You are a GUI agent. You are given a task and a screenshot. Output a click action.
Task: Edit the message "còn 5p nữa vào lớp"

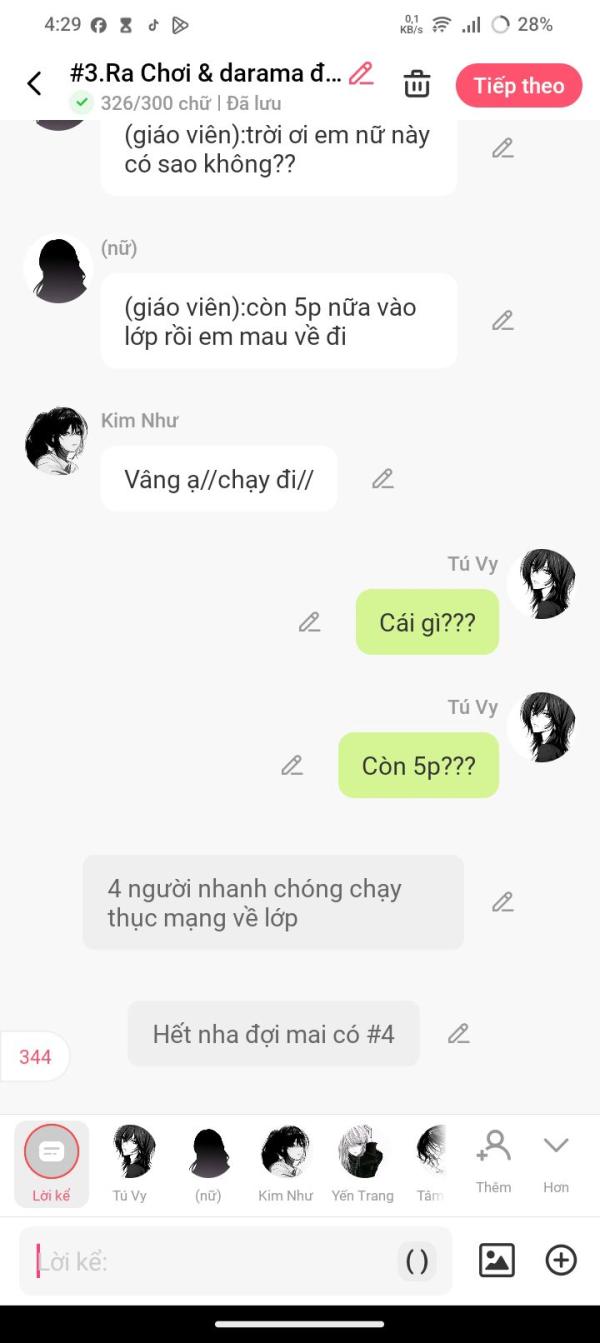(503, 321)
